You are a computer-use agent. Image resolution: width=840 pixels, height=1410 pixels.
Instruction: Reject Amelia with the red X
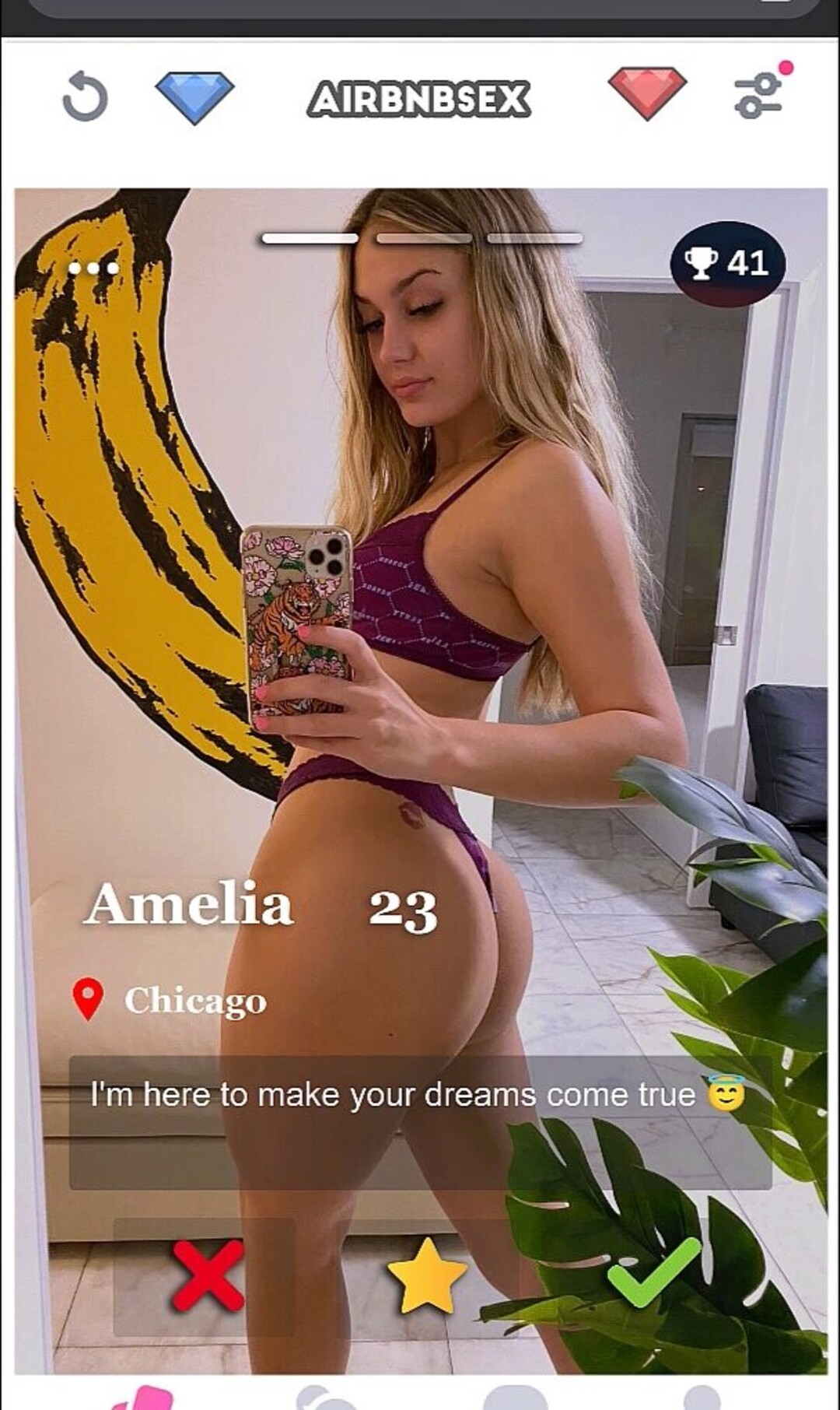[207, 1275]
